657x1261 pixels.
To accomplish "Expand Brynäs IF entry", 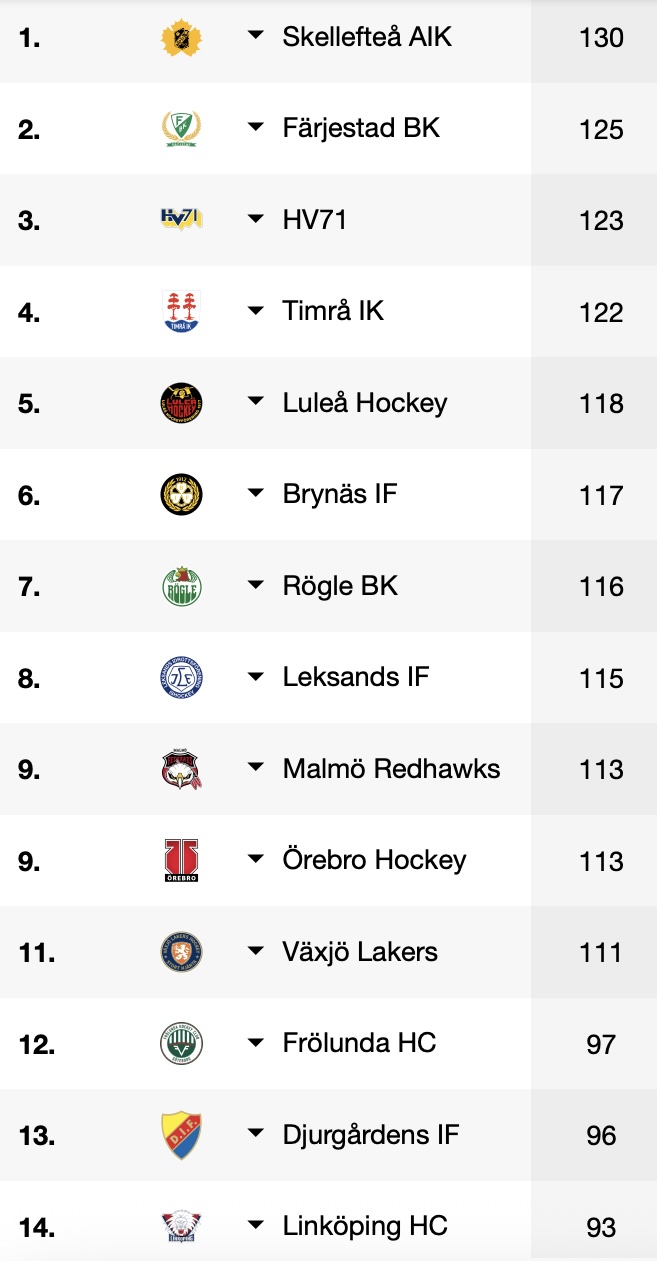I will point(256,493).
